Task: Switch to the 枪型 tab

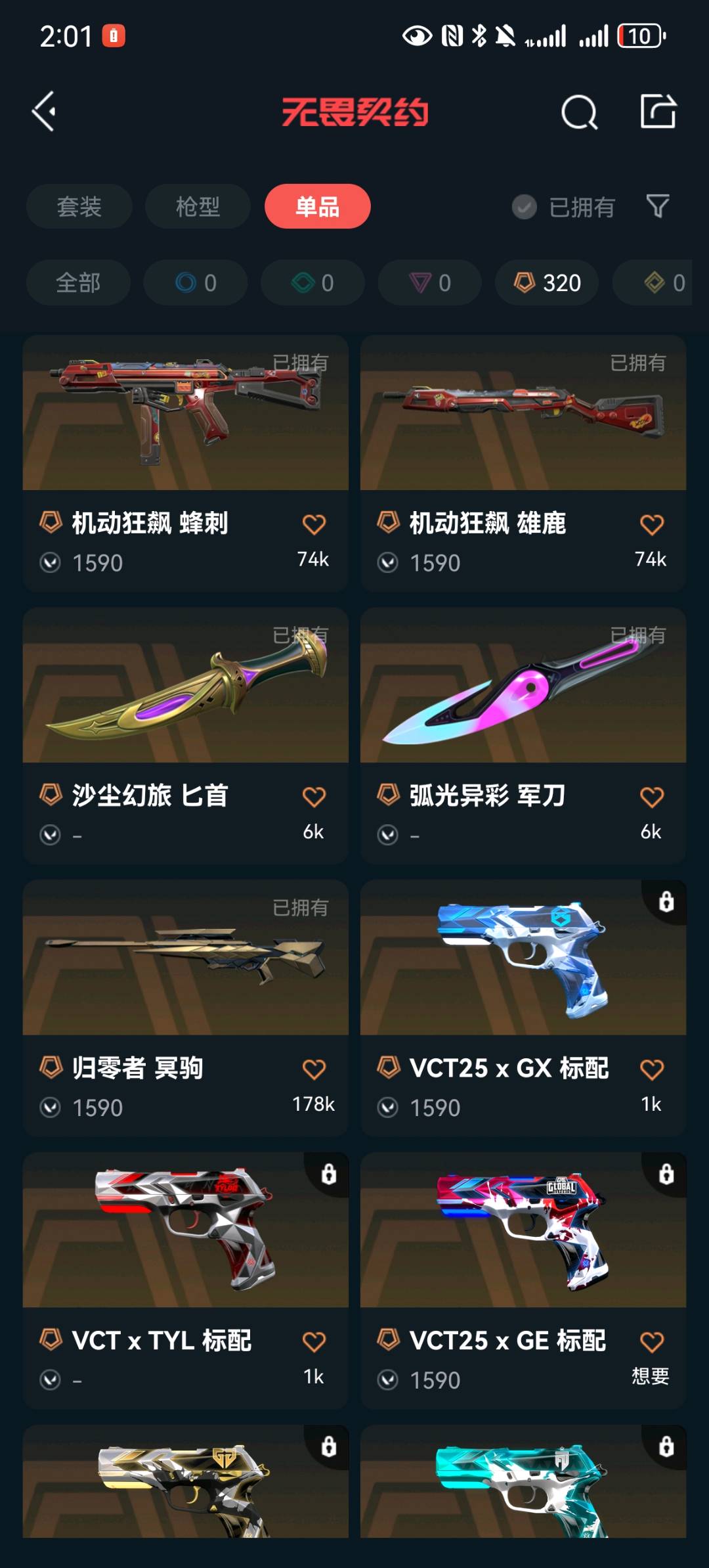Action: click(198, 206)
